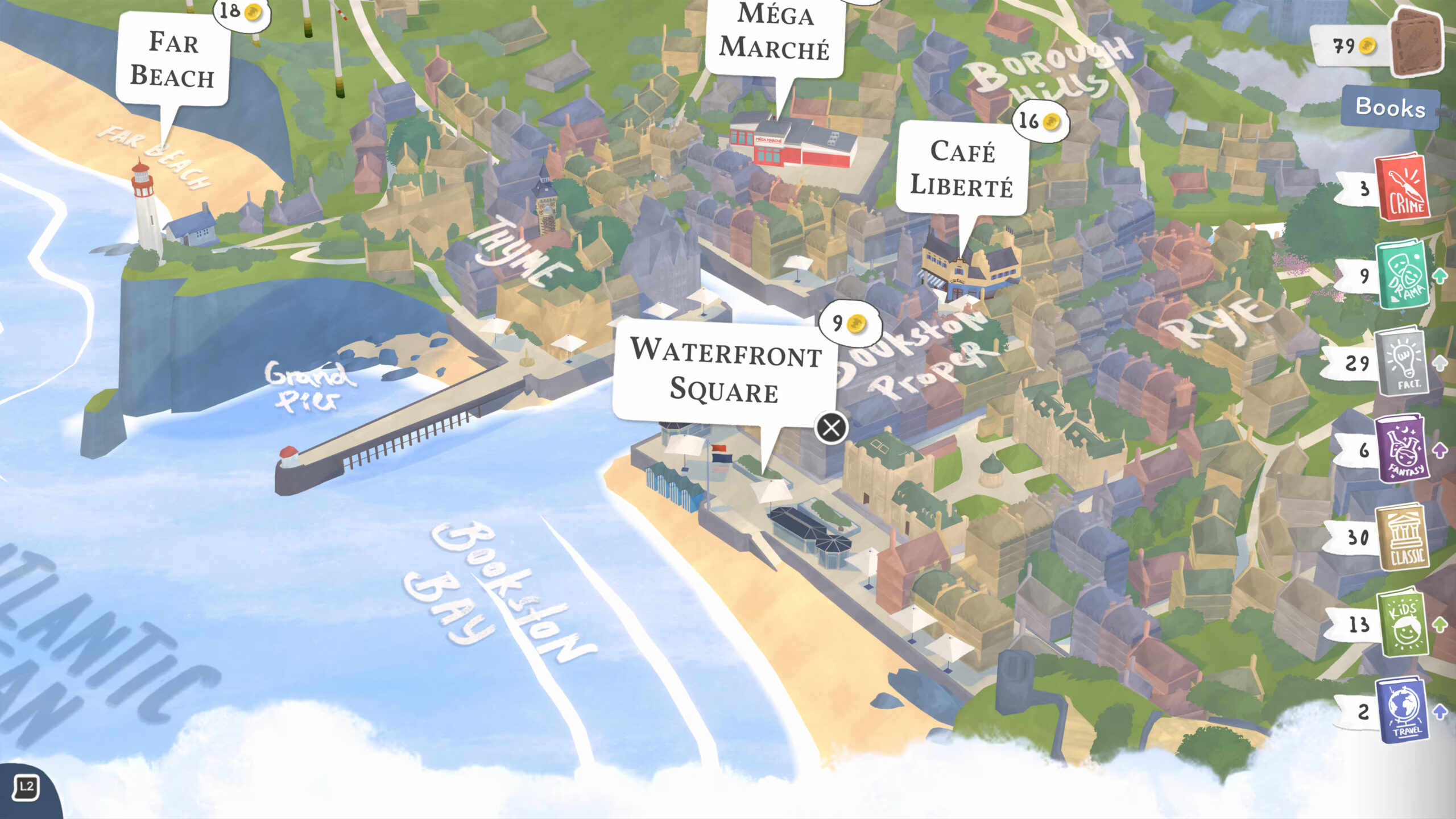
Task: Select Waterfront Square location
Action: pos(725,371)
